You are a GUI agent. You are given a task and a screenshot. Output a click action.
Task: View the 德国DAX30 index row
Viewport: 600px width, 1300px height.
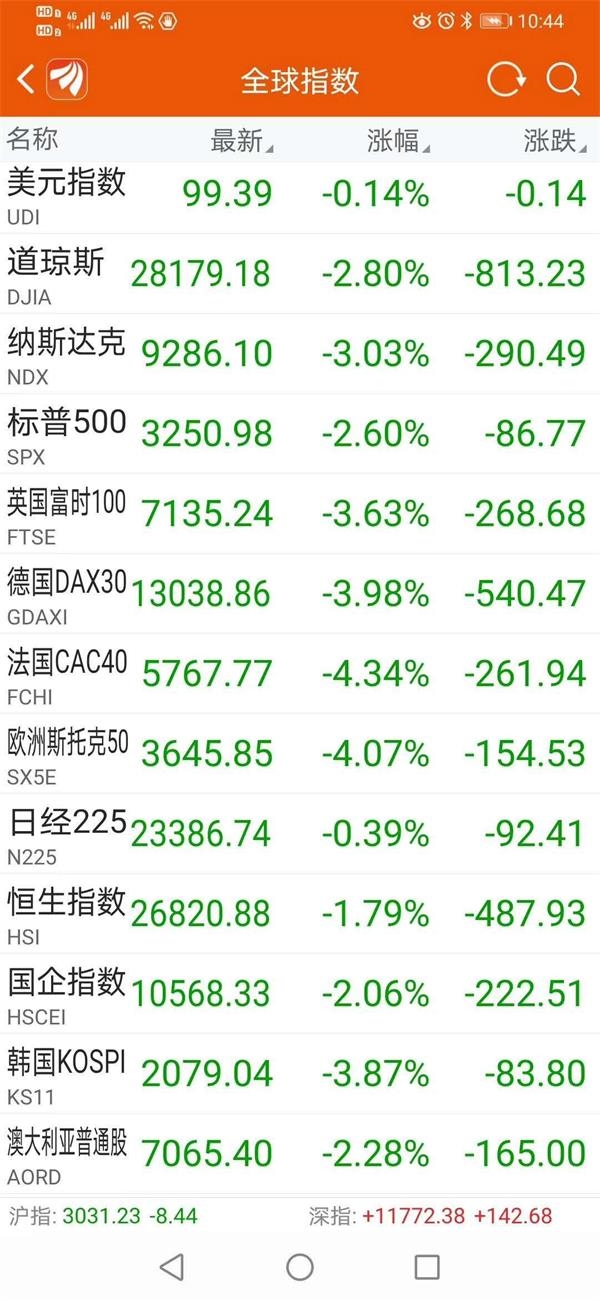coord(300,595)
